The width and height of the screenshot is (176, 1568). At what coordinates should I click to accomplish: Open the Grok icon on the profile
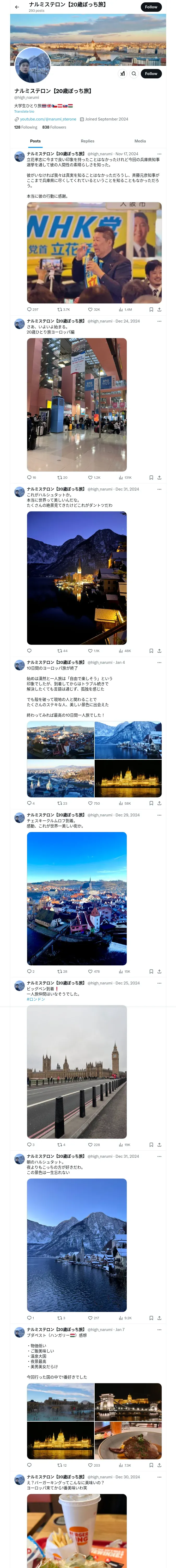point(123,74)
